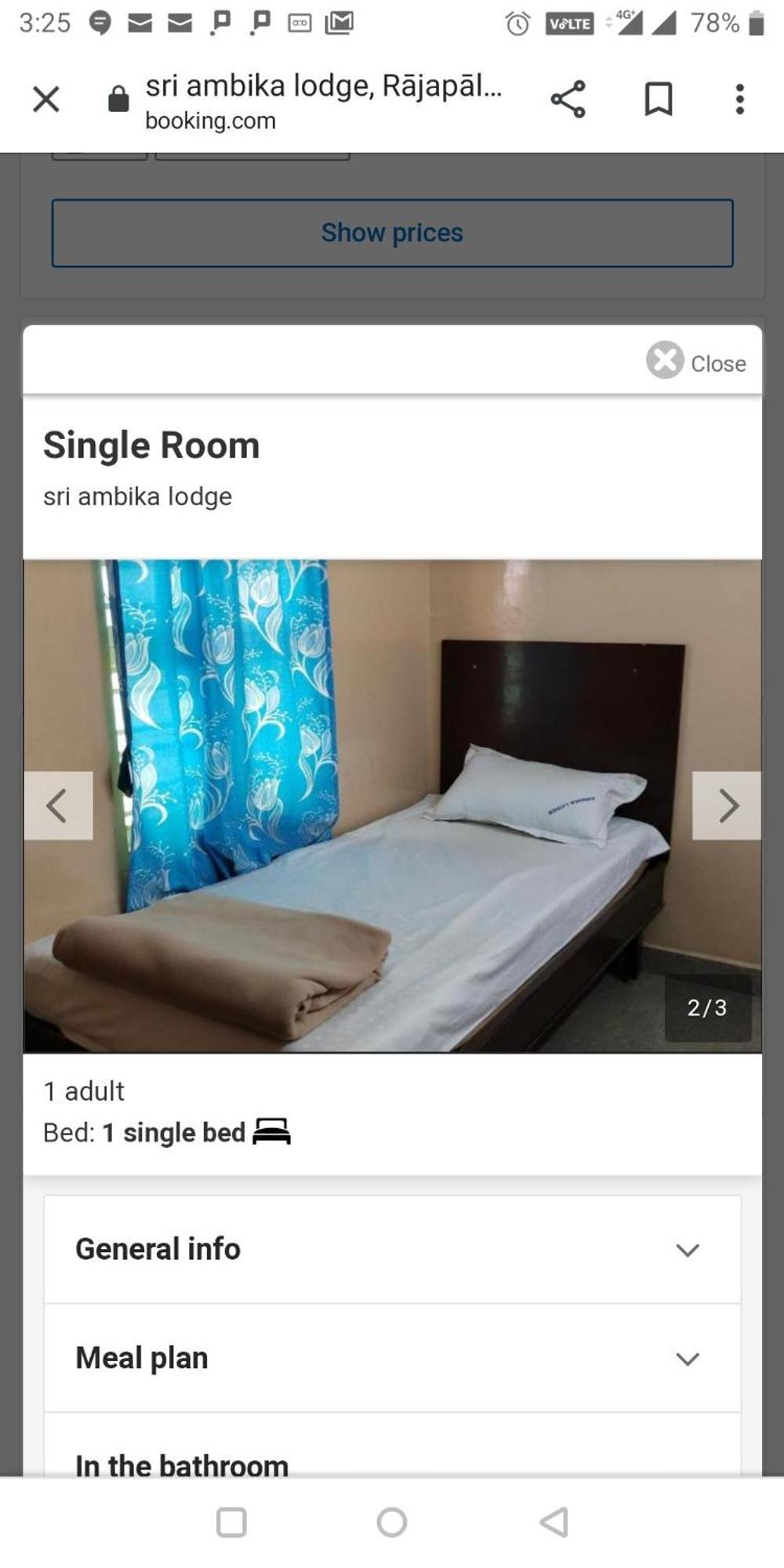The image size is (784, 1568).
Task: Share this booking.com page
Action: click(568, 100)
